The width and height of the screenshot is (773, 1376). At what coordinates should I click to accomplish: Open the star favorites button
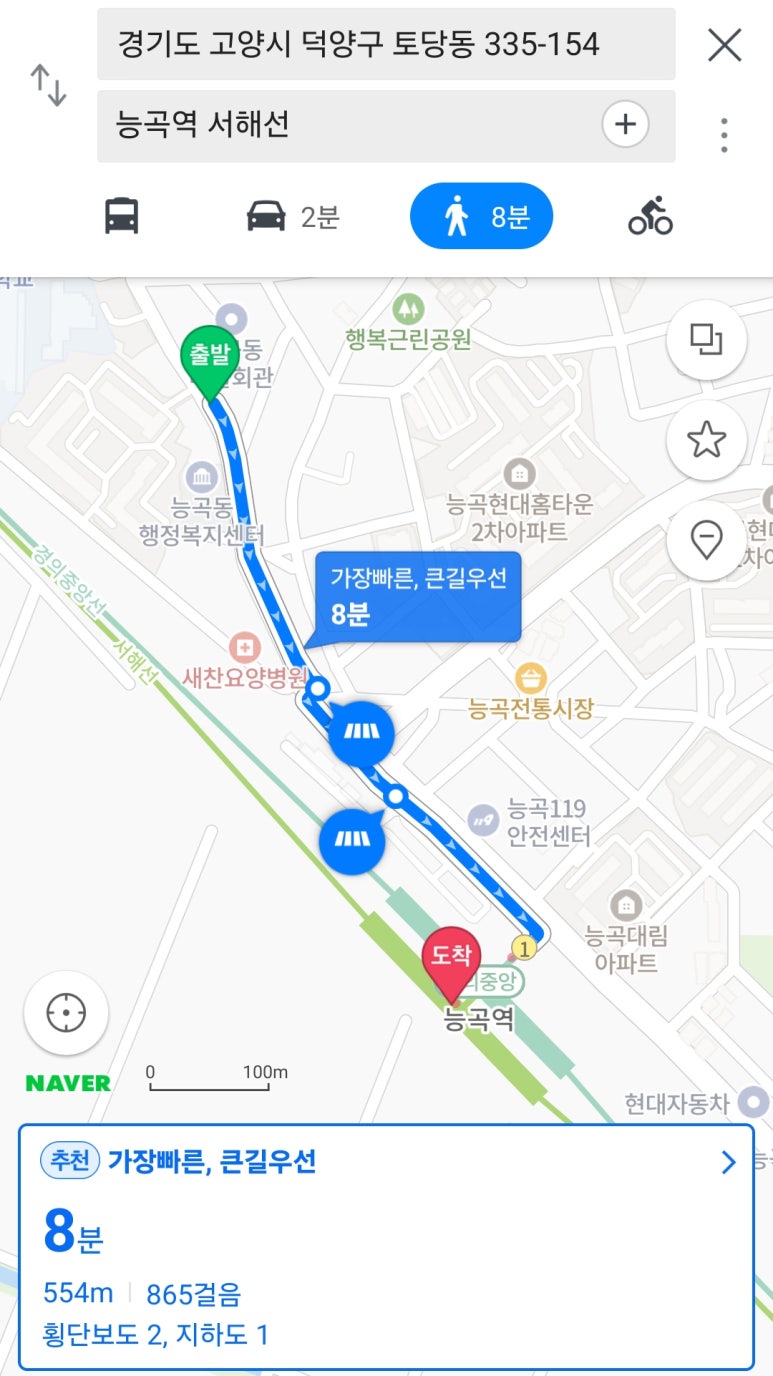click(706, 440)
